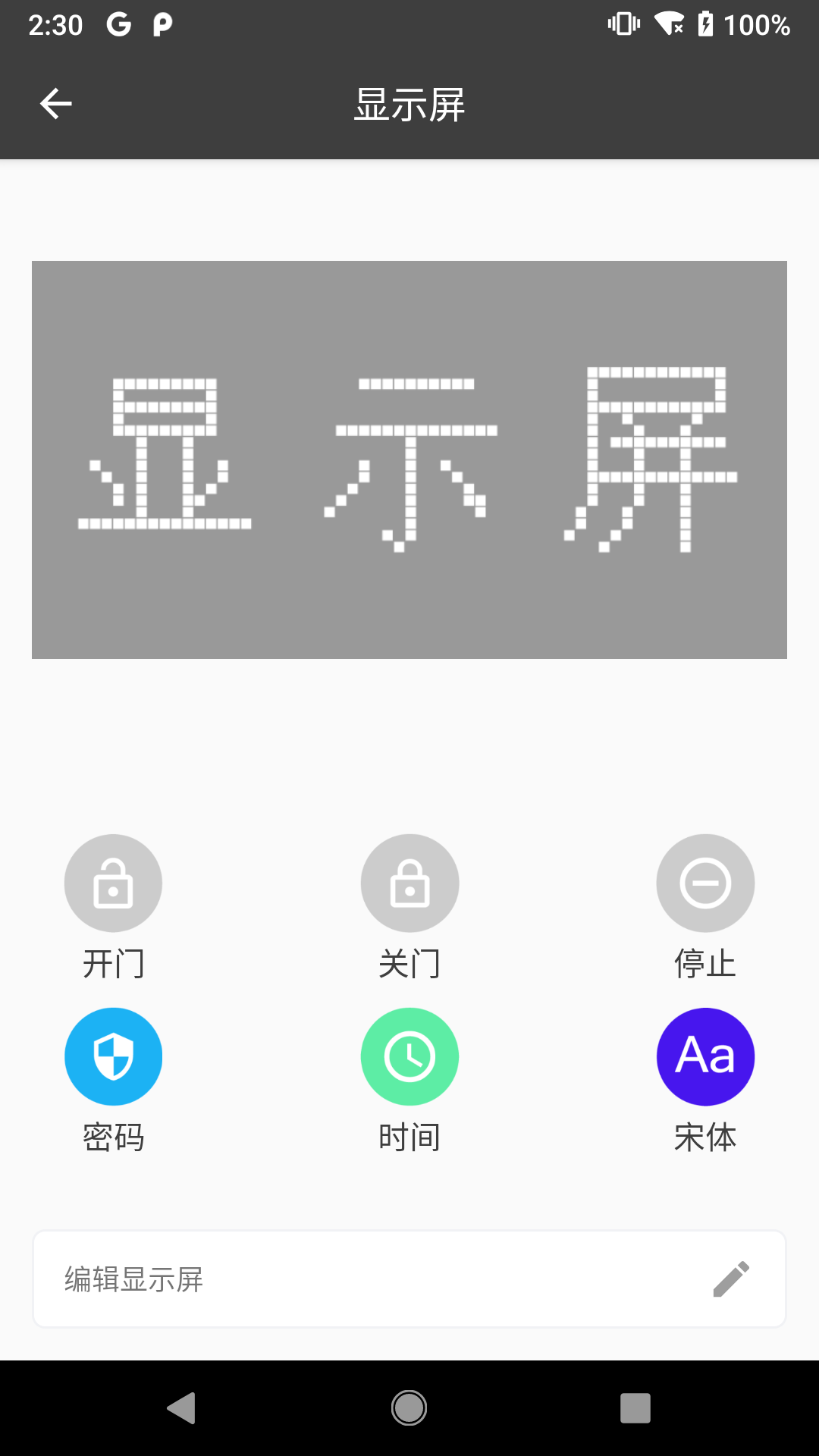The height and width of the screenshot is (1456, 819).
Task: Tap the 关门 text label
Action: pos(409,963)
